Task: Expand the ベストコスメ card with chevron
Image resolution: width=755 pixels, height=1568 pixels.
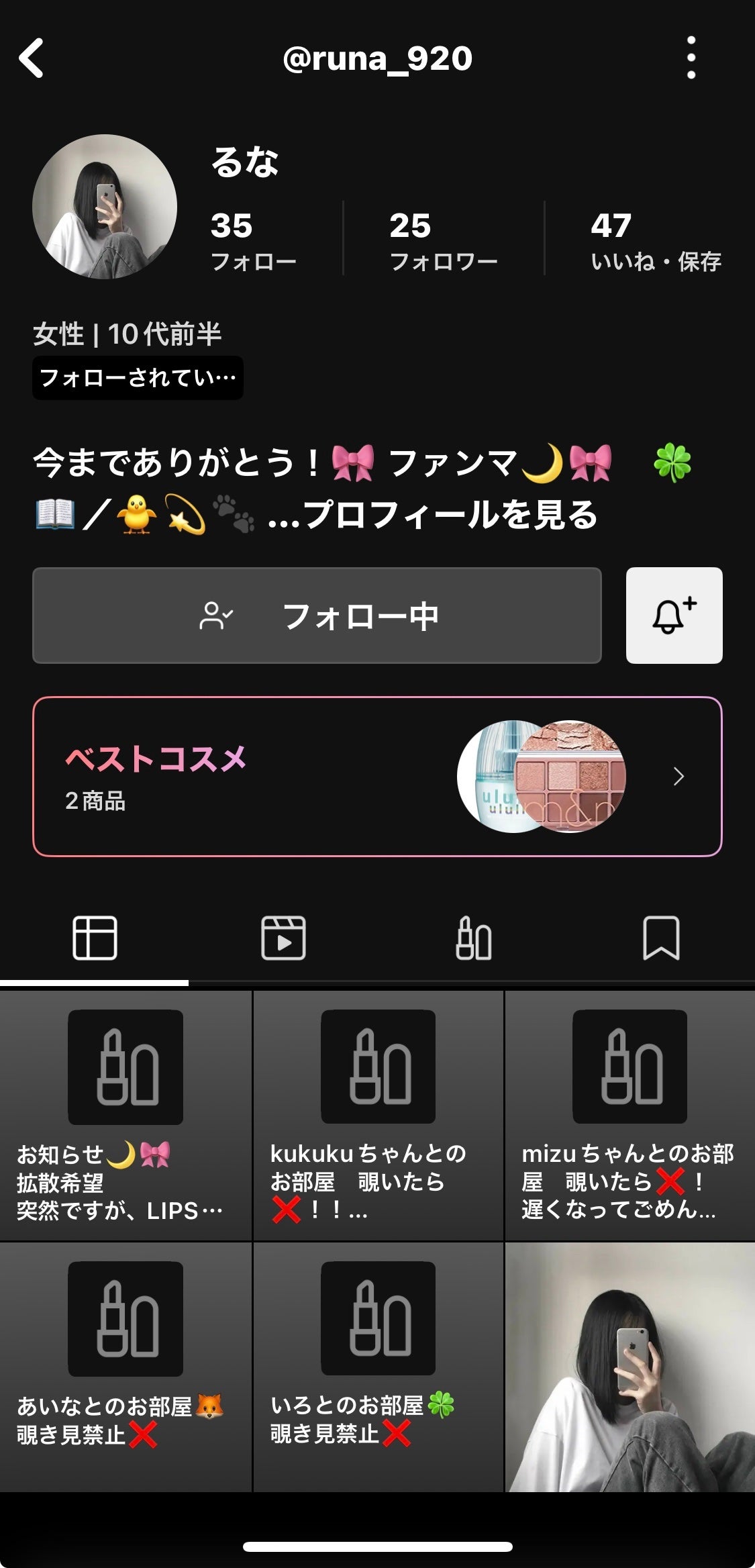Action: 679,777
